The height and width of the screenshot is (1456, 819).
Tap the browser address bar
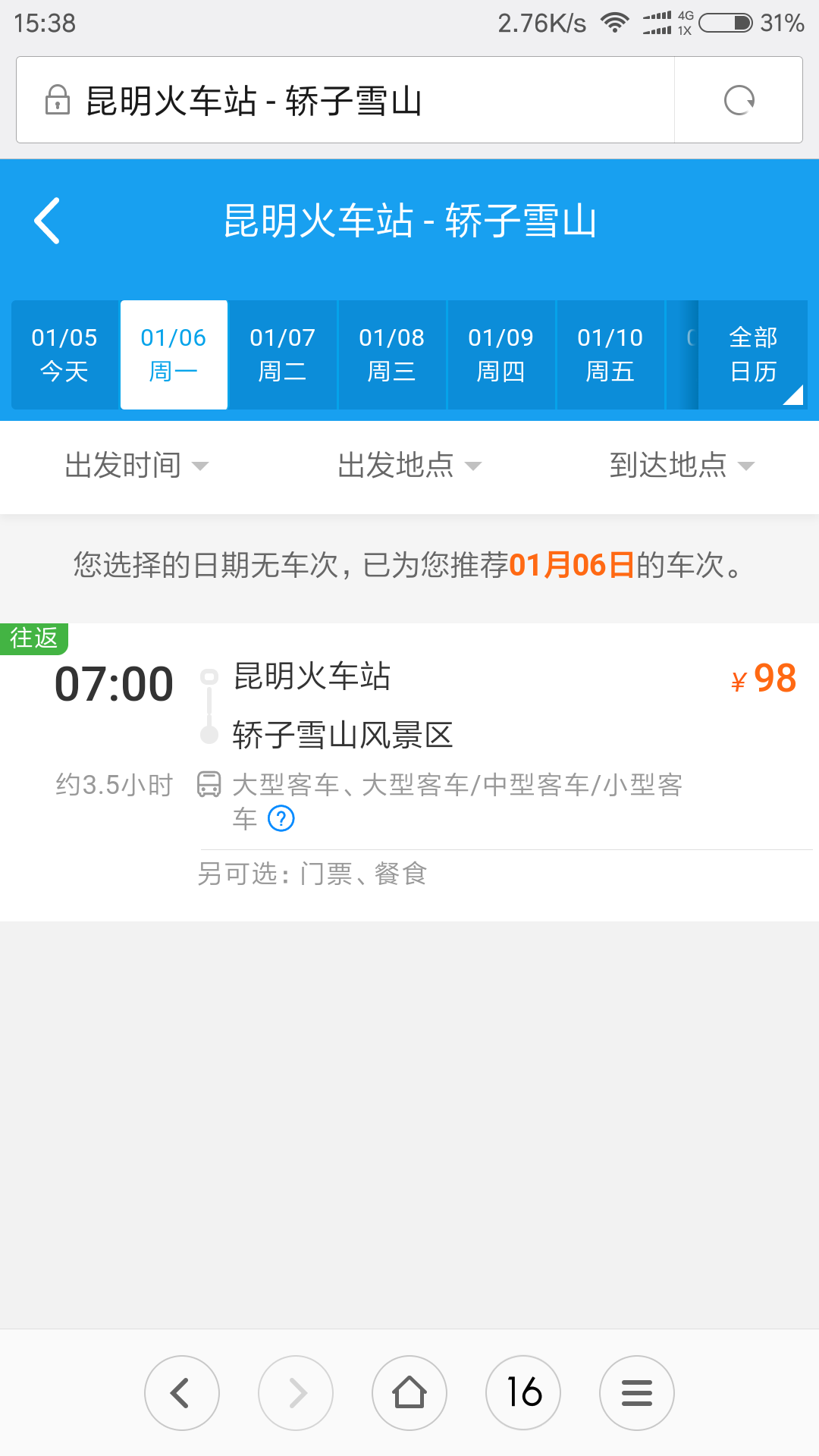point(345,100)
